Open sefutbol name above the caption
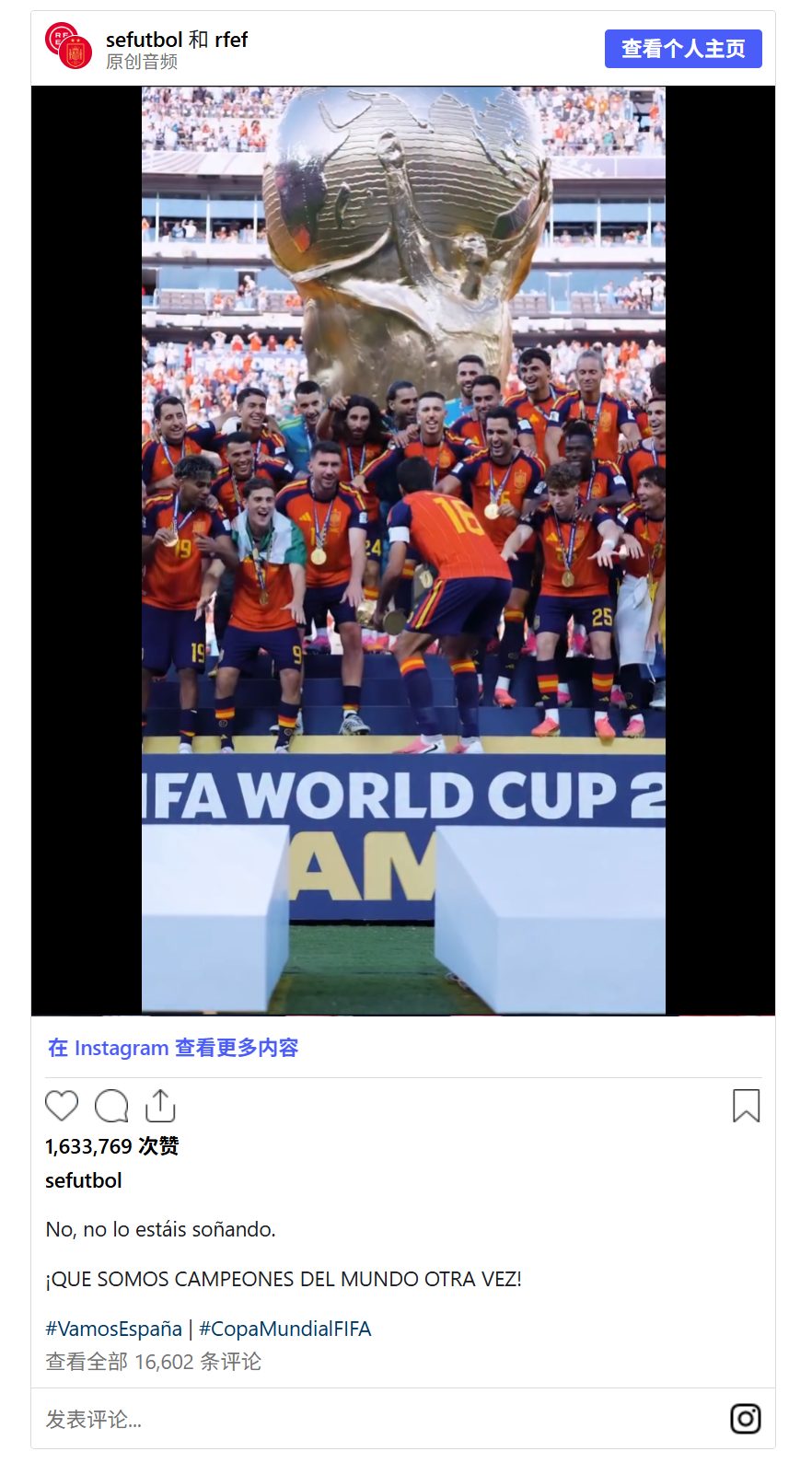 (84, 1180)
